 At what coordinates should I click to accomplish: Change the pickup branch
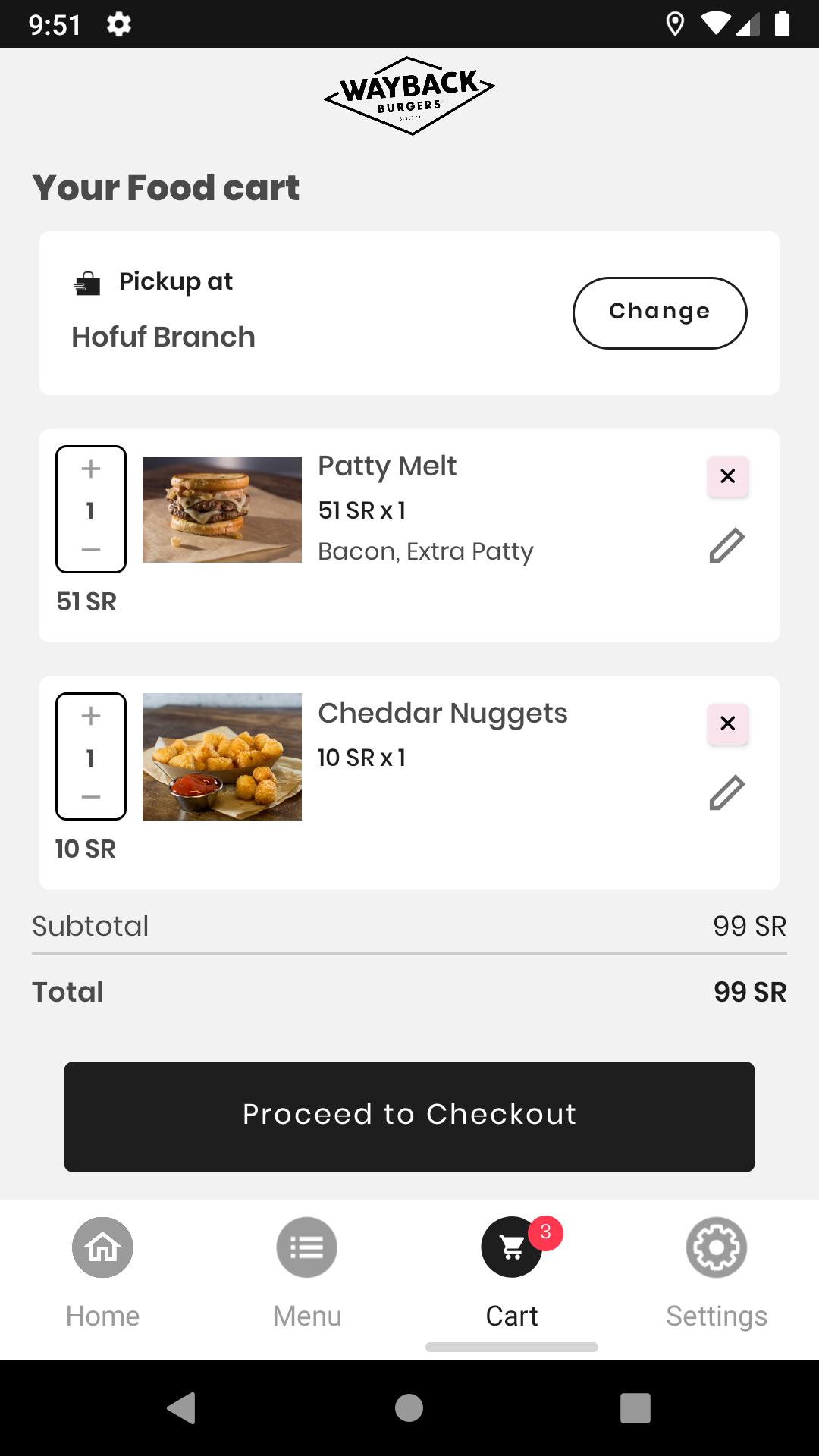tap(660, 312)
